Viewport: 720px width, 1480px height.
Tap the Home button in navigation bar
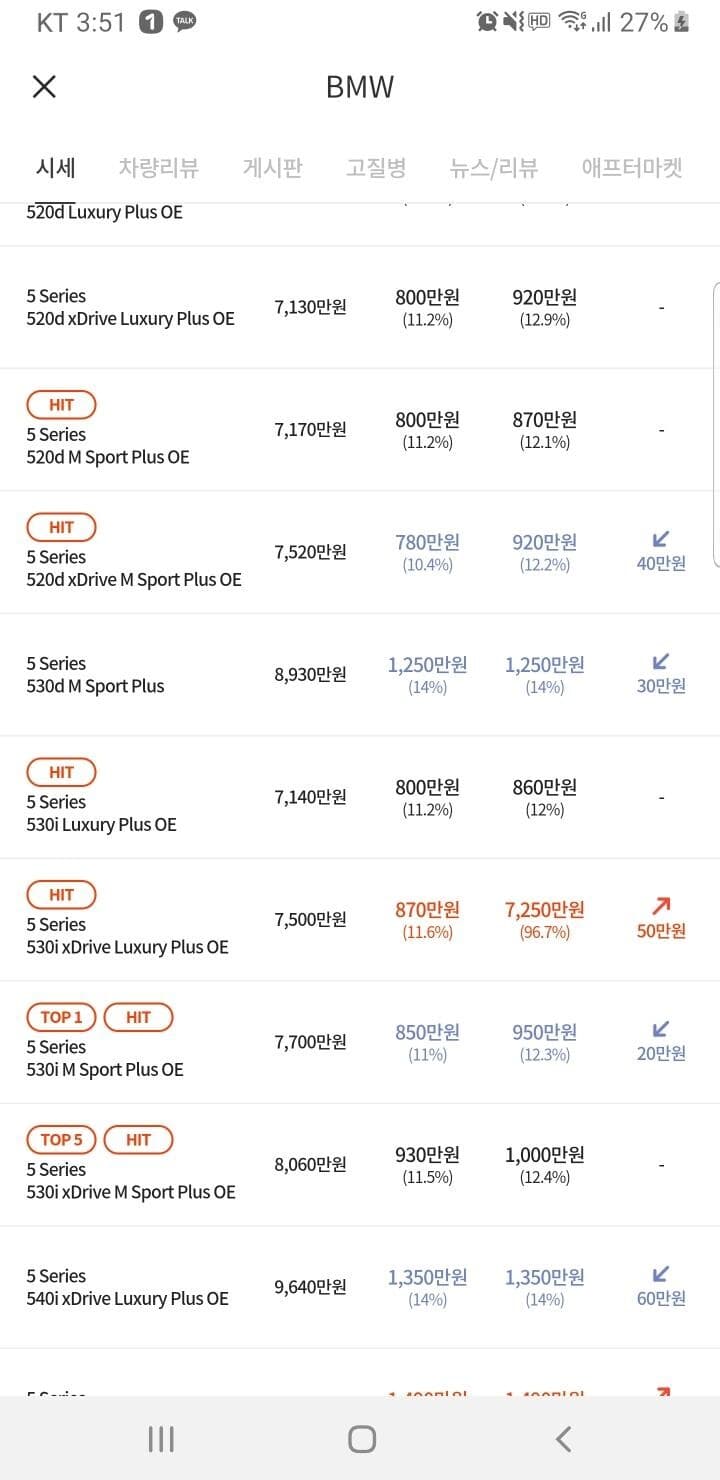pos(360,1438)
